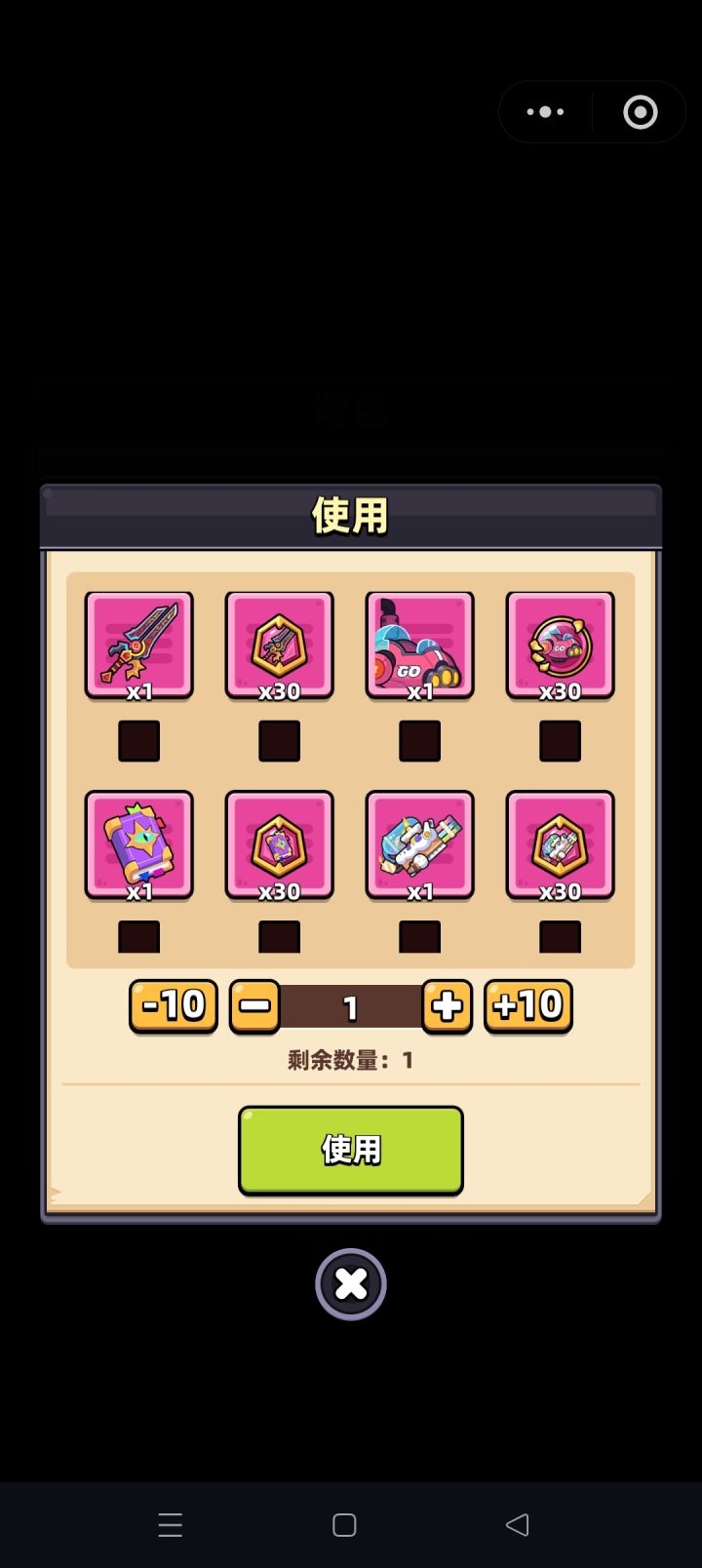702x1568 pixels.
Task: Open the mini-program more options menu
Action: click(x=543, y=111)
